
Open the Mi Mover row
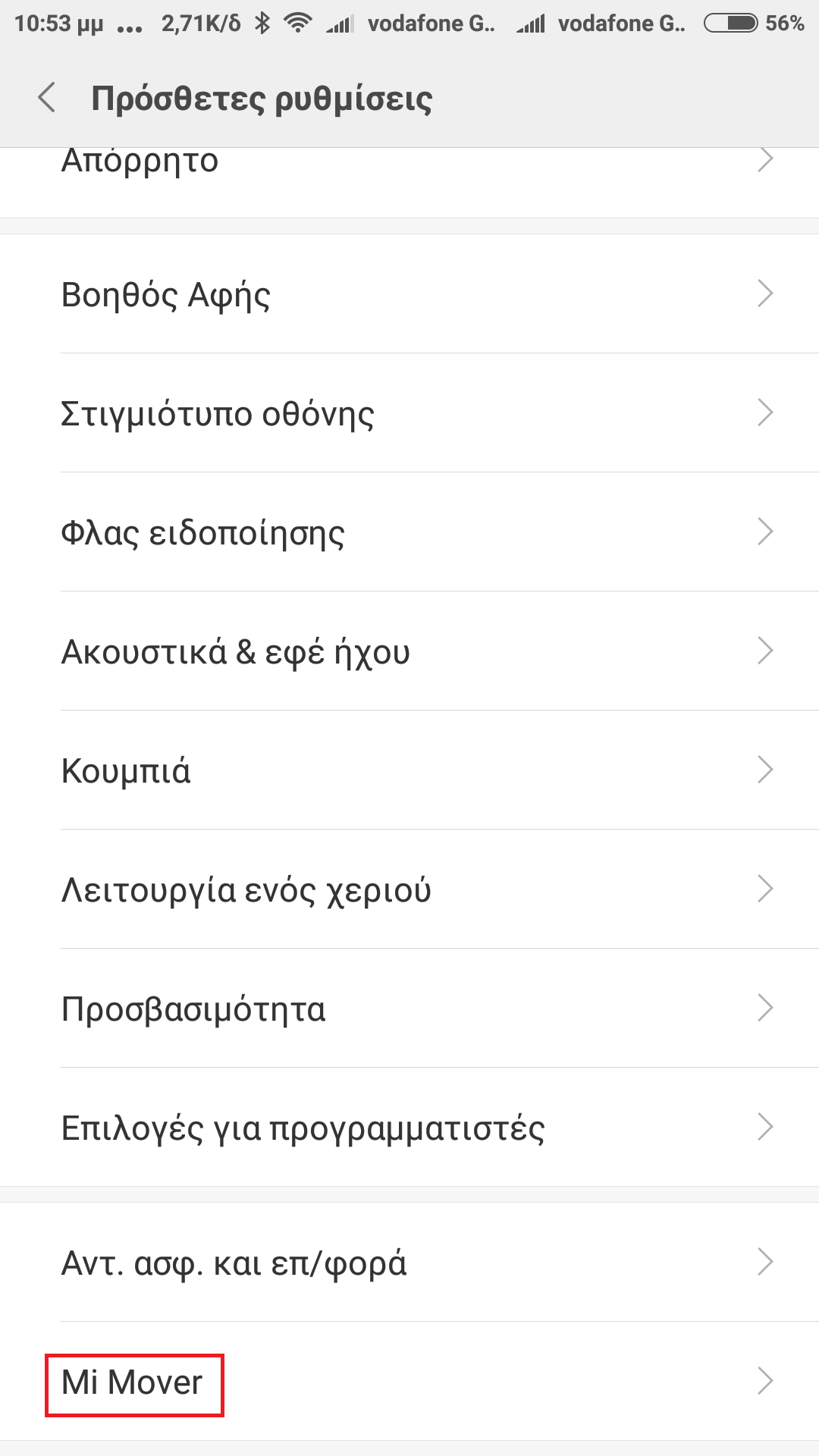pyautogui.click(x=409, y=1382)
